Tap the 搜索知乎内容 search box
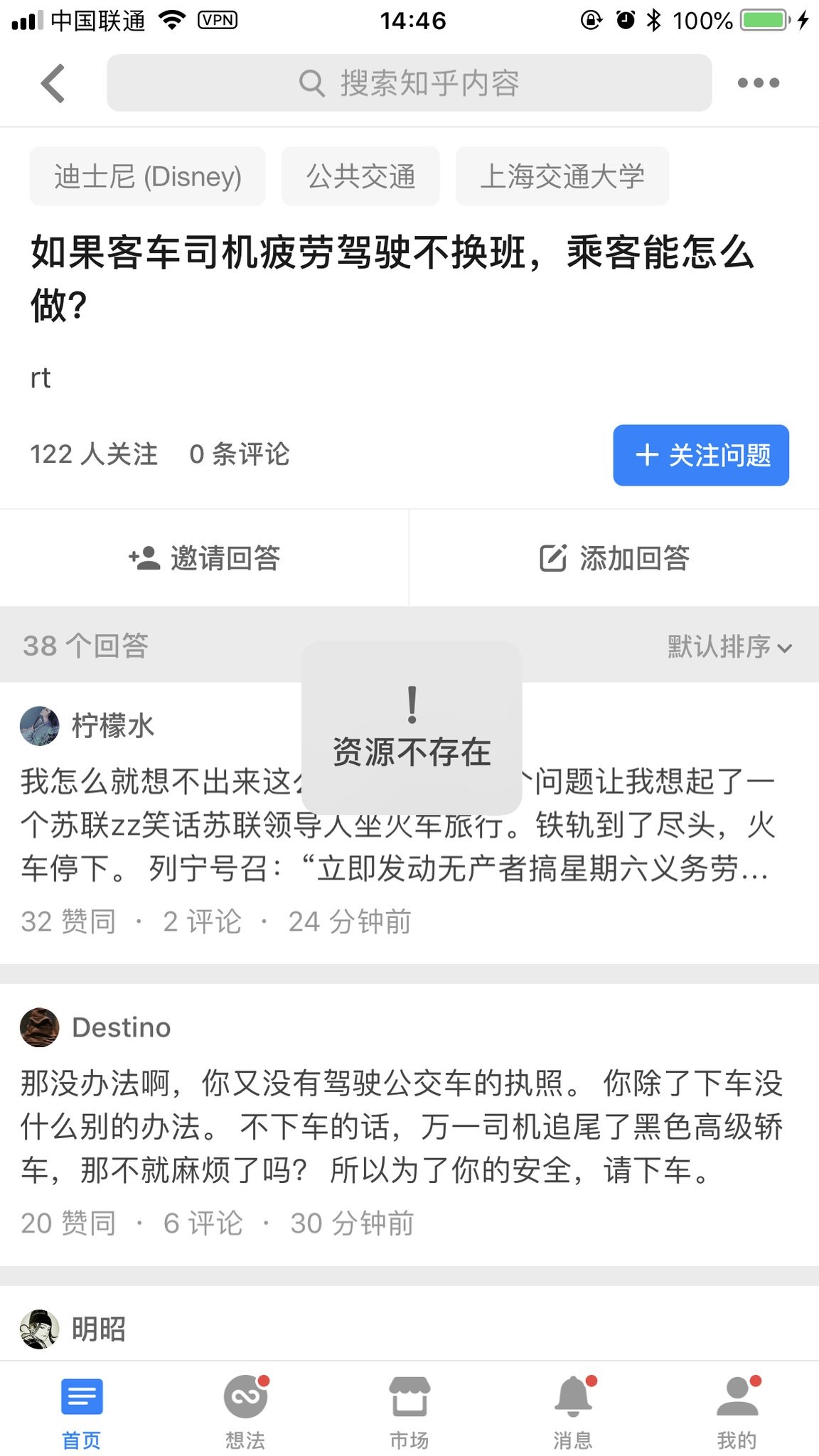 tap(409, 83)
